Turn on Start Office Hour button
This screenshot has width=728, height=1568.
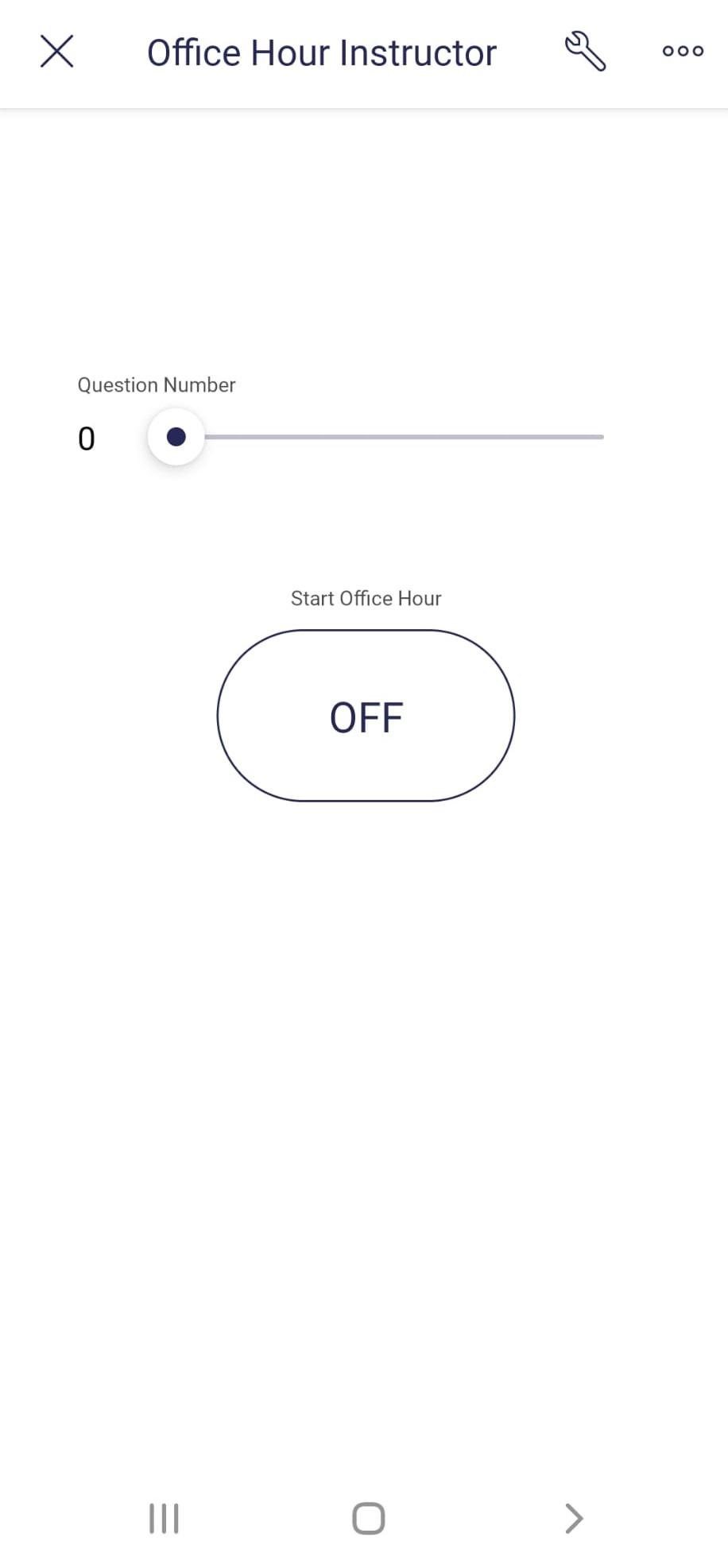coord(366,716)
